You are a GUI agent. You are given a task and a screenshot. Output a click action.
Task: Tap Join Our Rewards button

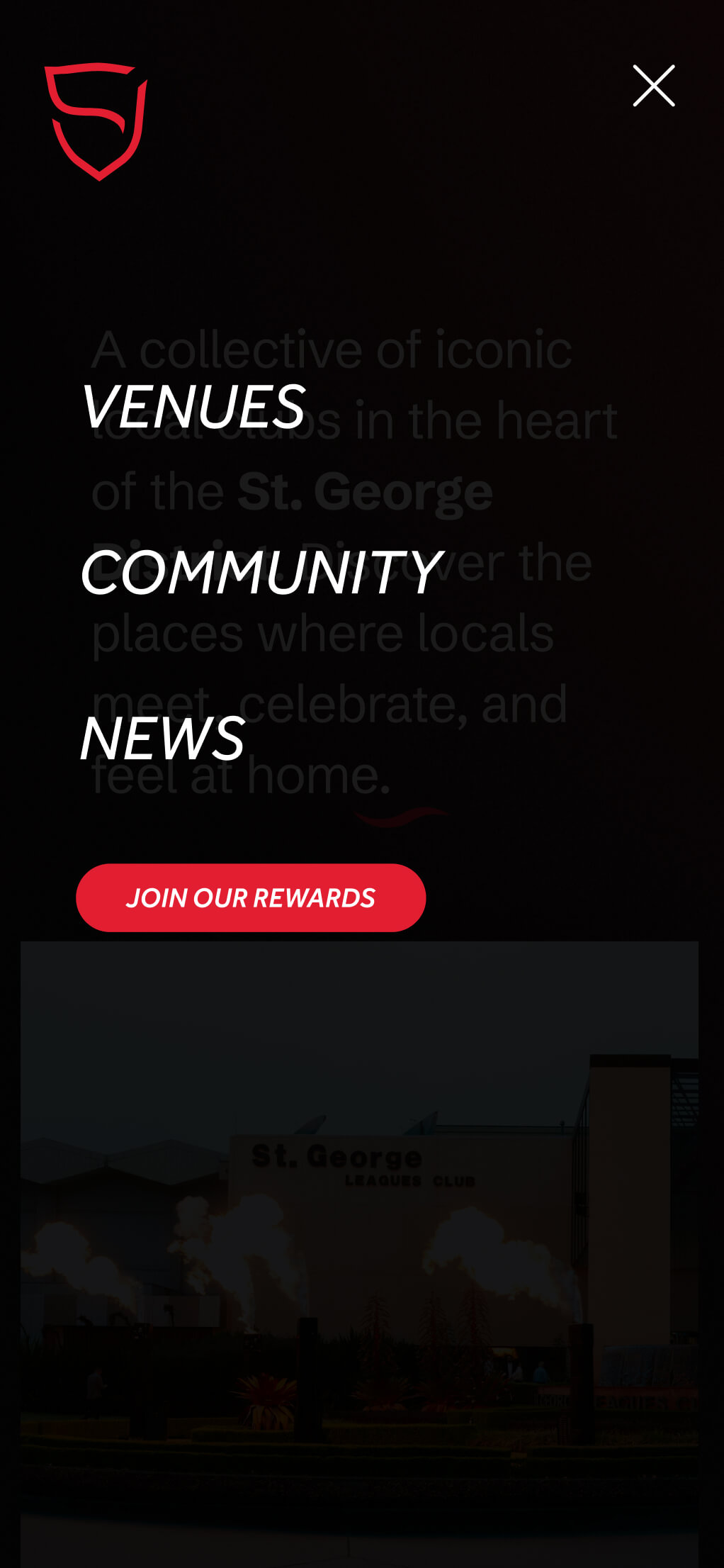pyautogui.click(x=251, y=897)
